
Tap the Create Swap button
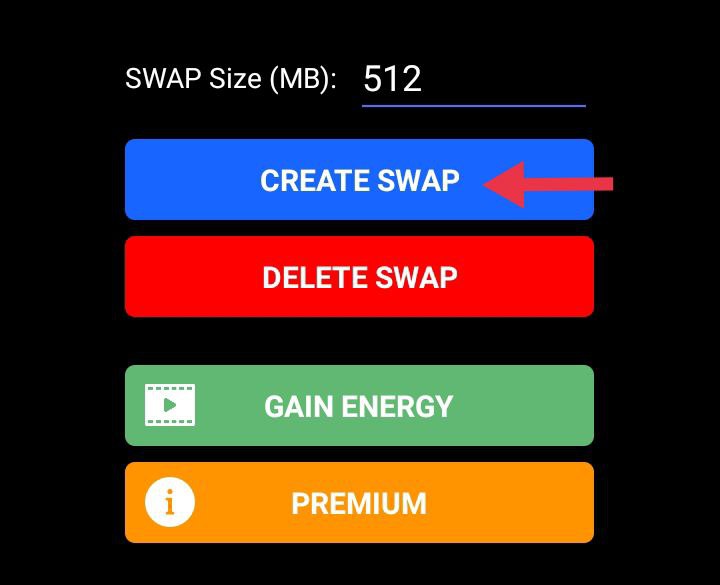[x=359, y=180]
